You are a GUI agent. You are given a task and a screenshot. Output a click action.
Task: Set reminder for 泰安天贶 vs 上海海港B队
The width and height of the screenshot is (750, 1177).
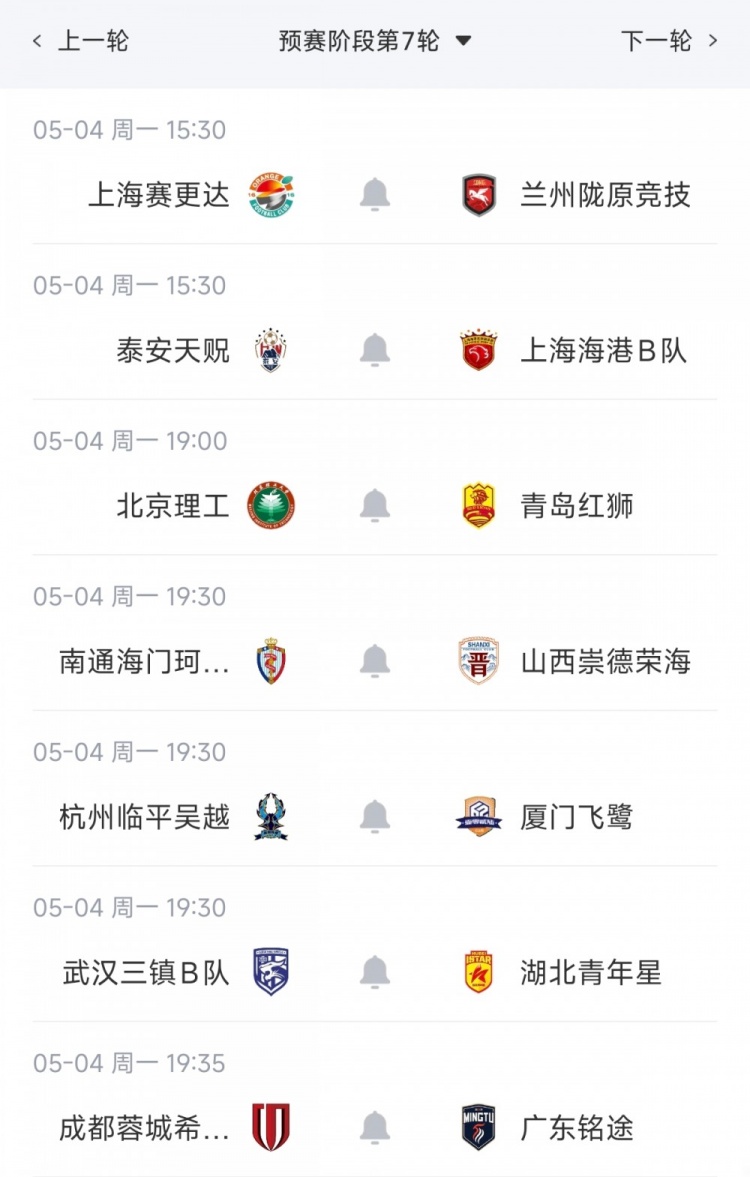[x=375, y=350]
